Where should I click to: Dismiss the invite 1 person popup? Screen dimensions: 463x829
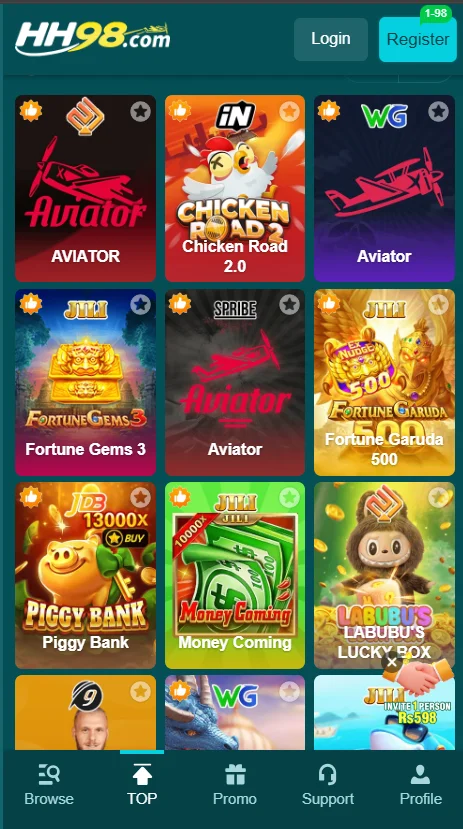pyautogui.click(x=392, y=662)
